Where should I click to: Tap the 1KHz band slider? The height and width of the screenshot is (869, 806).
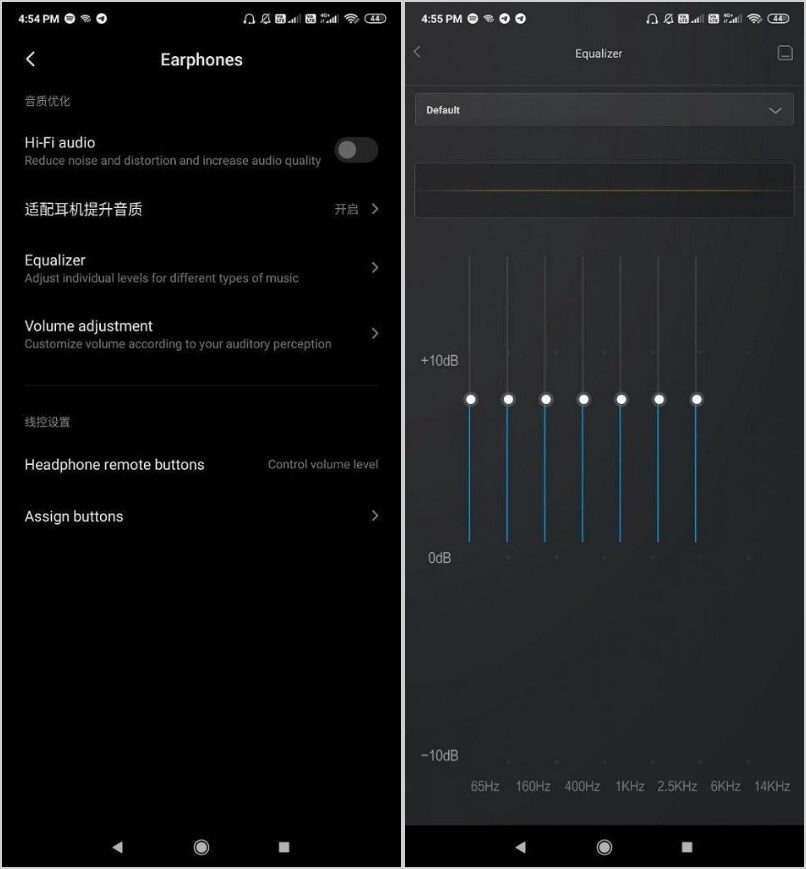584,399
